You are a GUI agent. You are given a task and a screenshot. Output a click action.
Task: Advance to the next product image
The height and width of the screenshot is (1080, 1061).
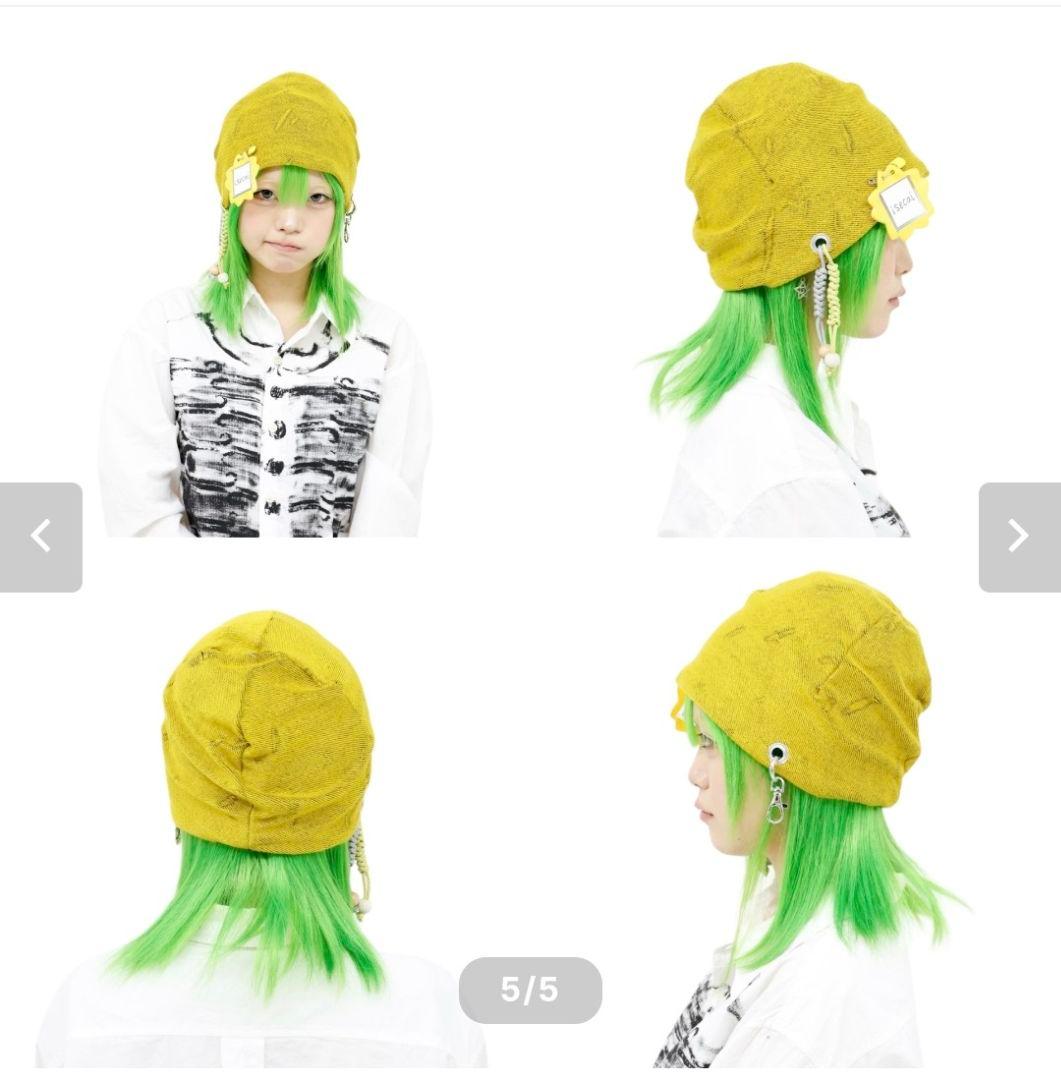1018,537
